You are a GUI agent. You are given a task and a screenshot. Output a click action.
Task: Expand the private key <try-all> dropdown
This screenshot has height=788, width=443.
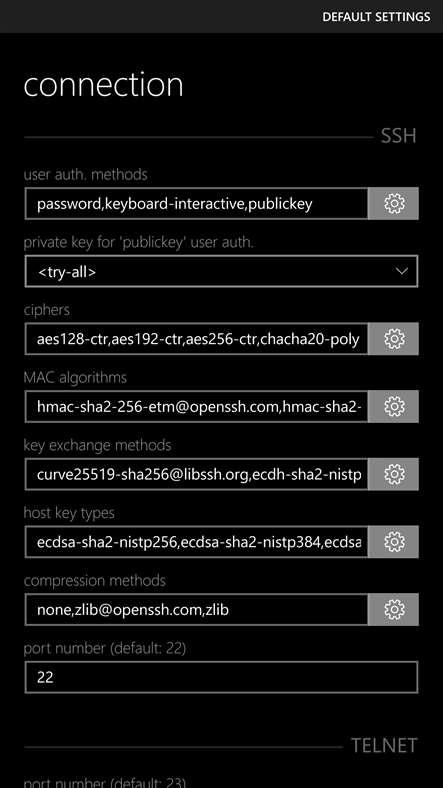tap(221, 271)
